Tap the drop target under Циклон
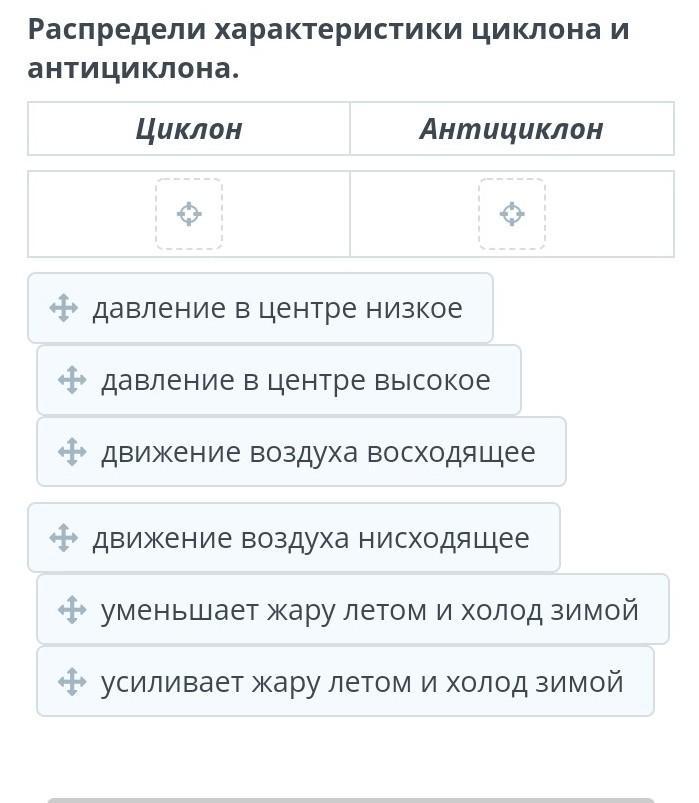 [189, 214]
